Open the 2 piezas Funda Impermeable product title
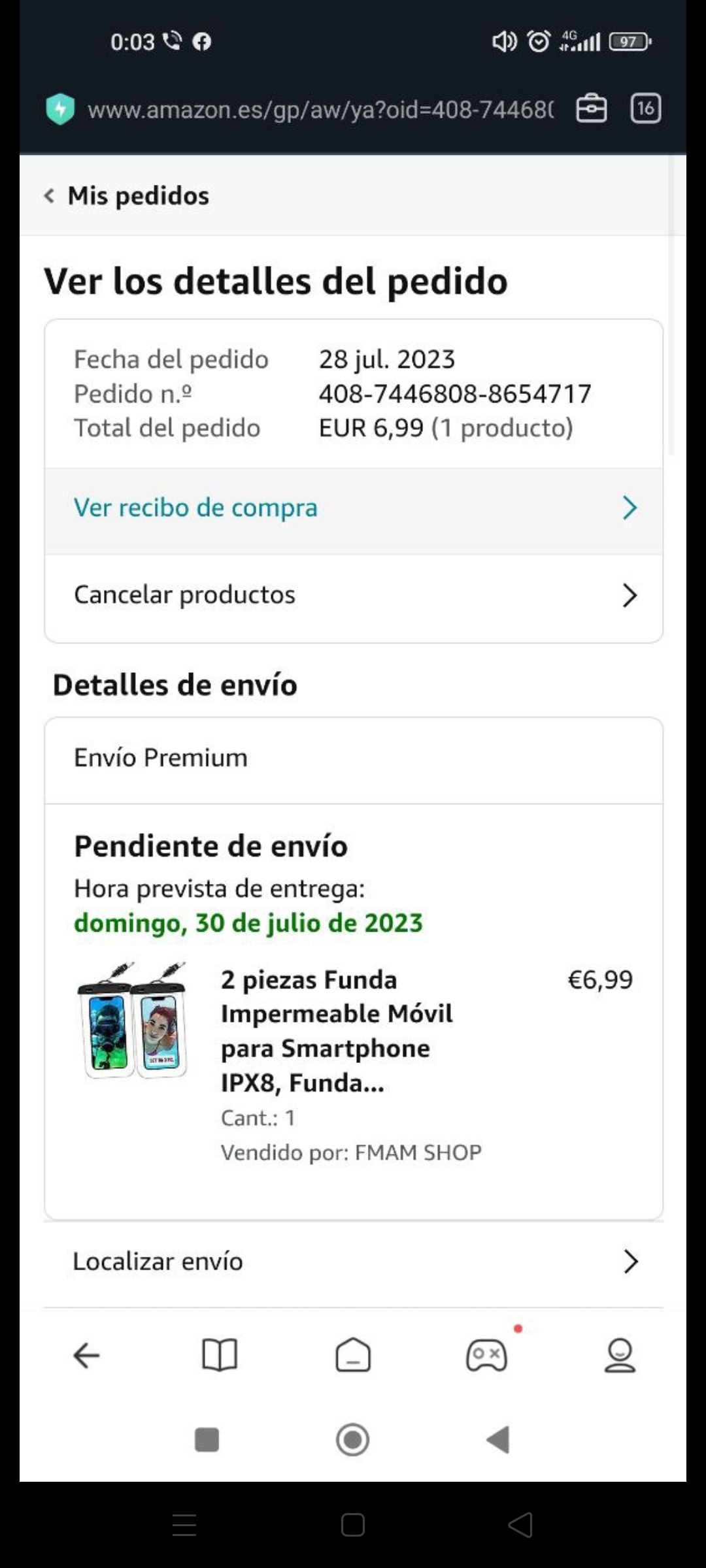Image resolution: width=706 pixels, height=1568 pixels. coord(337,1031)
